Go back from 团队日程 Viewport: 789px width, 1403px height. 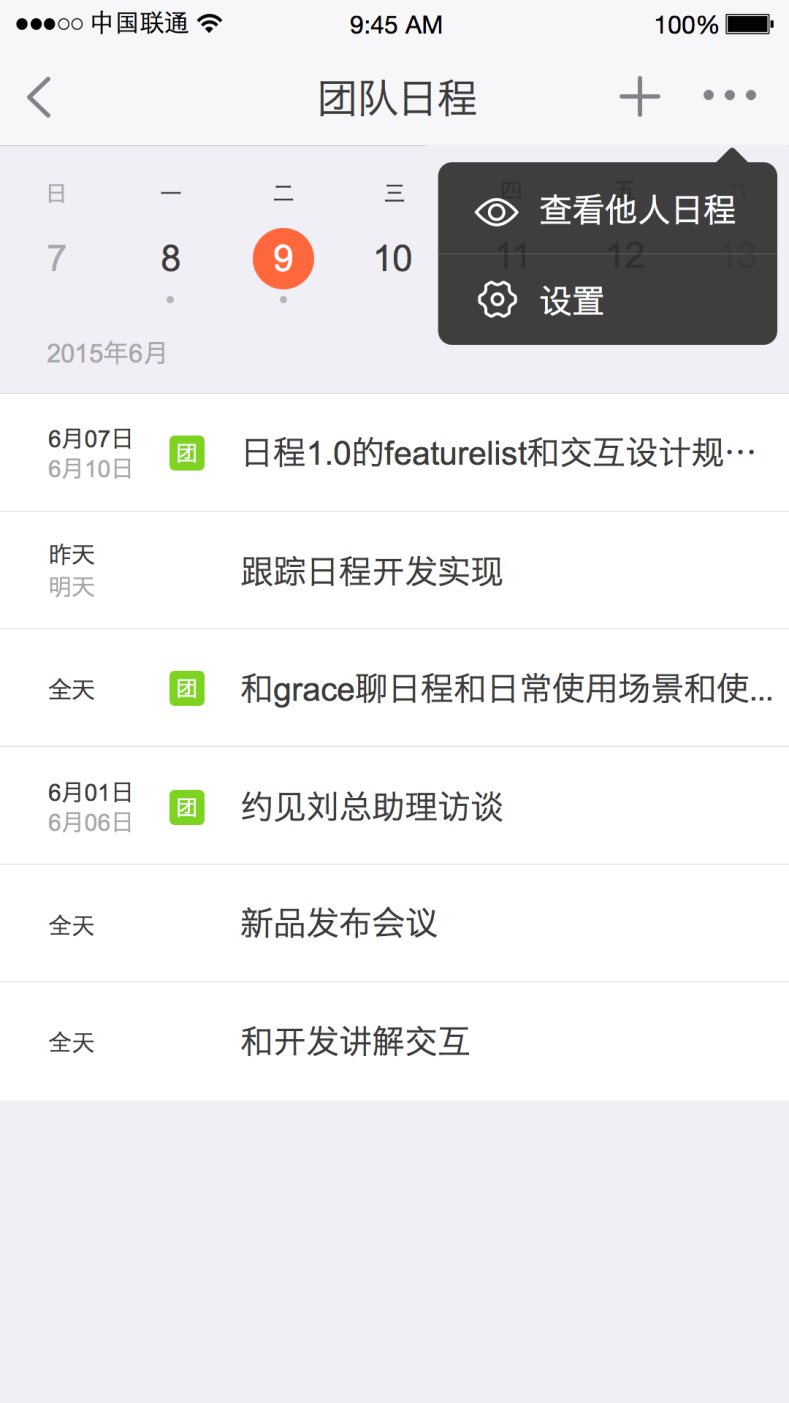coord(40,98)
